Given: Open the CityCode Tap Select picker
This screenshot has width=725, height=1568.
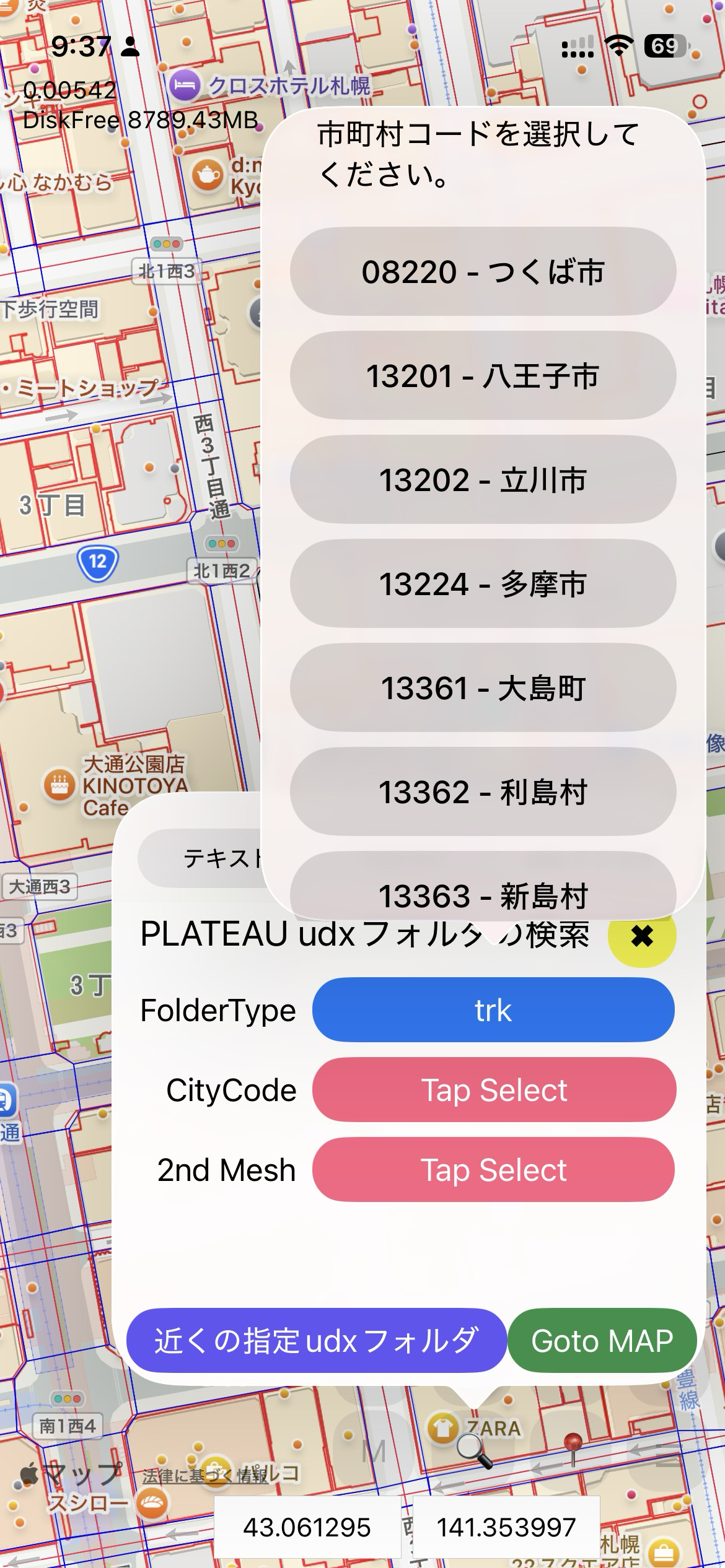Looking at the screenshot, I should pyautogui.click(x=493, y=1090).
